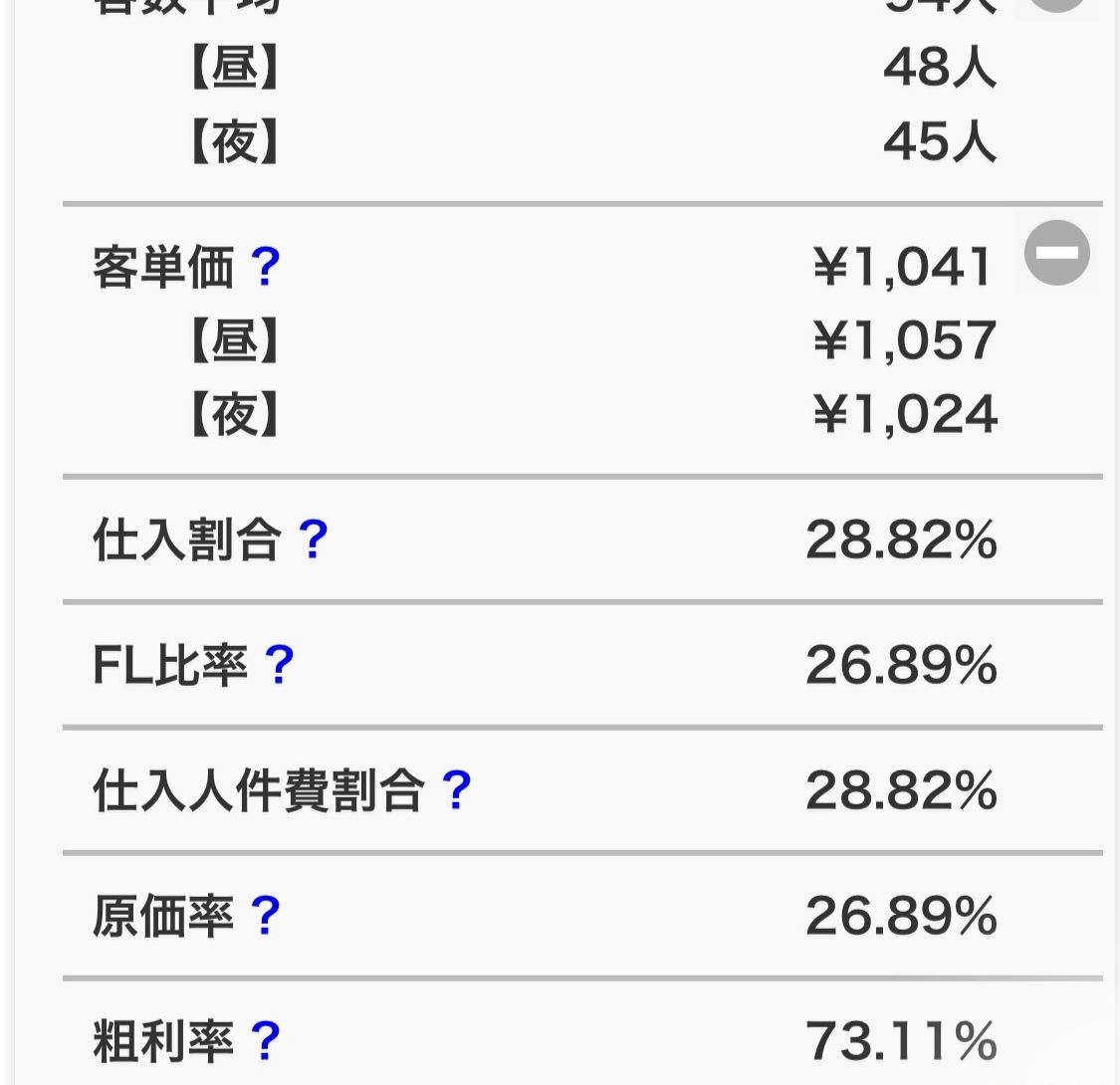The height and width of the screenshot is (1085, 1120).
Task: Collapse the 客数平均 section minus button
Action: [1056, 6]
